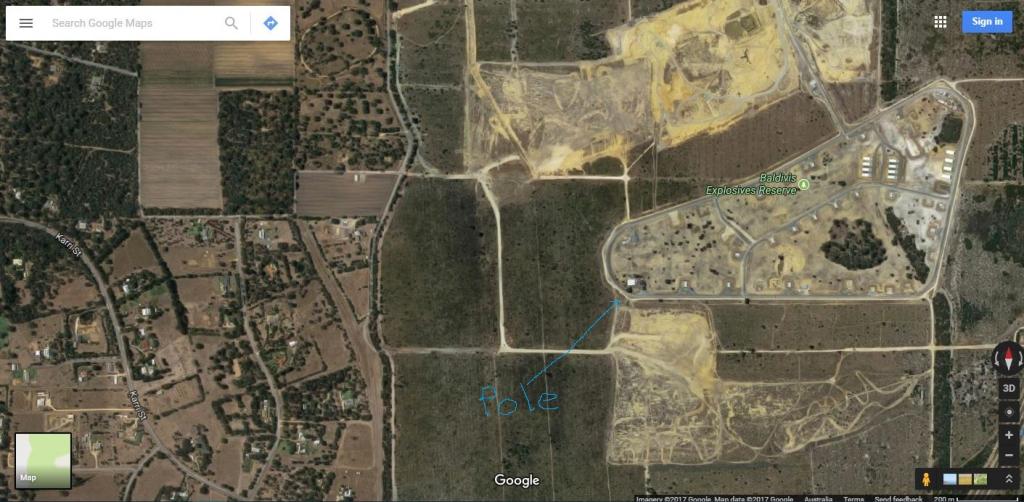The width and height of the screenshot is (1024, 502).
Task: Tap Send feedback link
Action: (897, 498)
